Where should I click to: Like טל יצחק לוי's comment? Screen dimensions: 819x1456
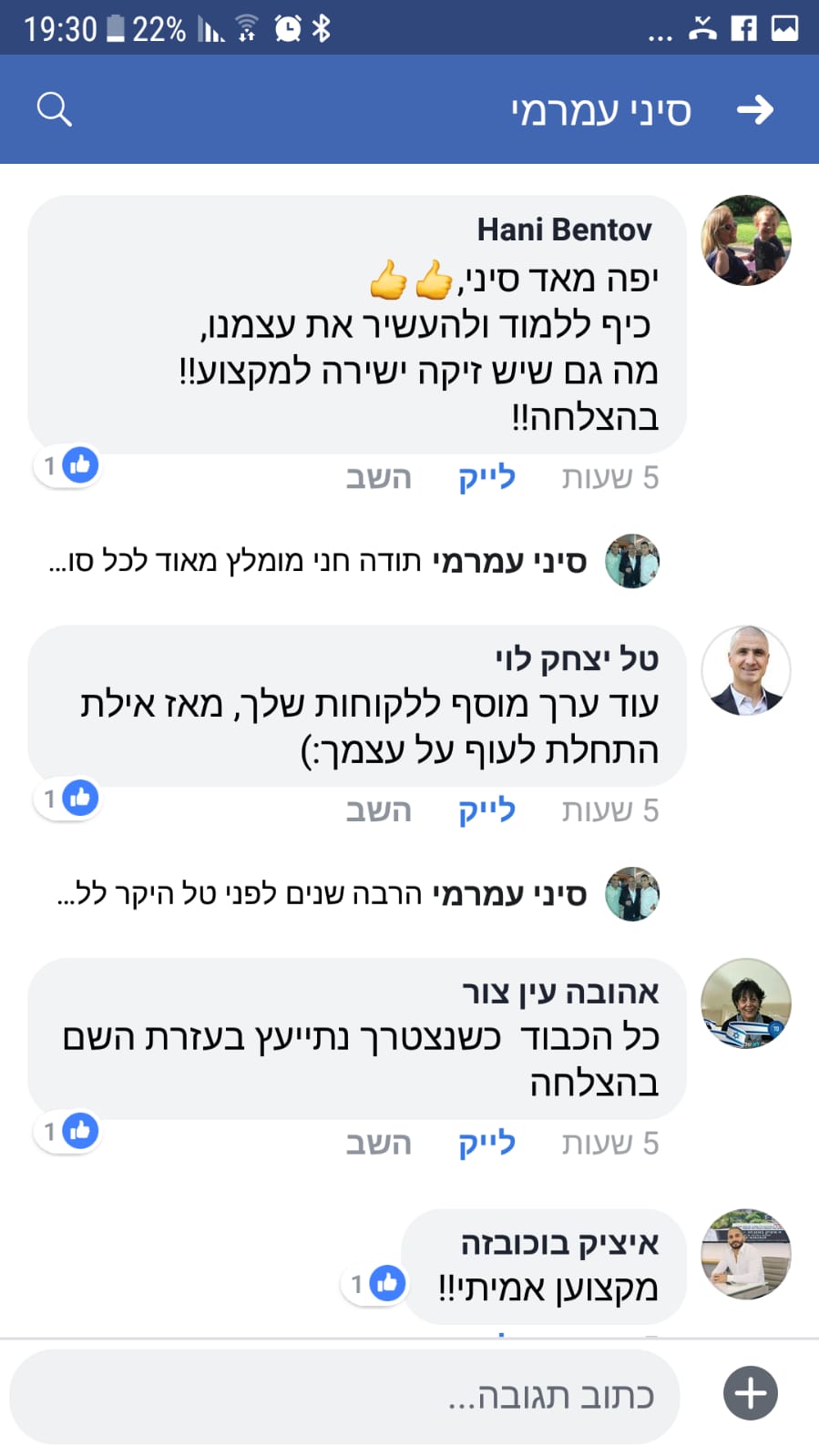coord(486,810)
